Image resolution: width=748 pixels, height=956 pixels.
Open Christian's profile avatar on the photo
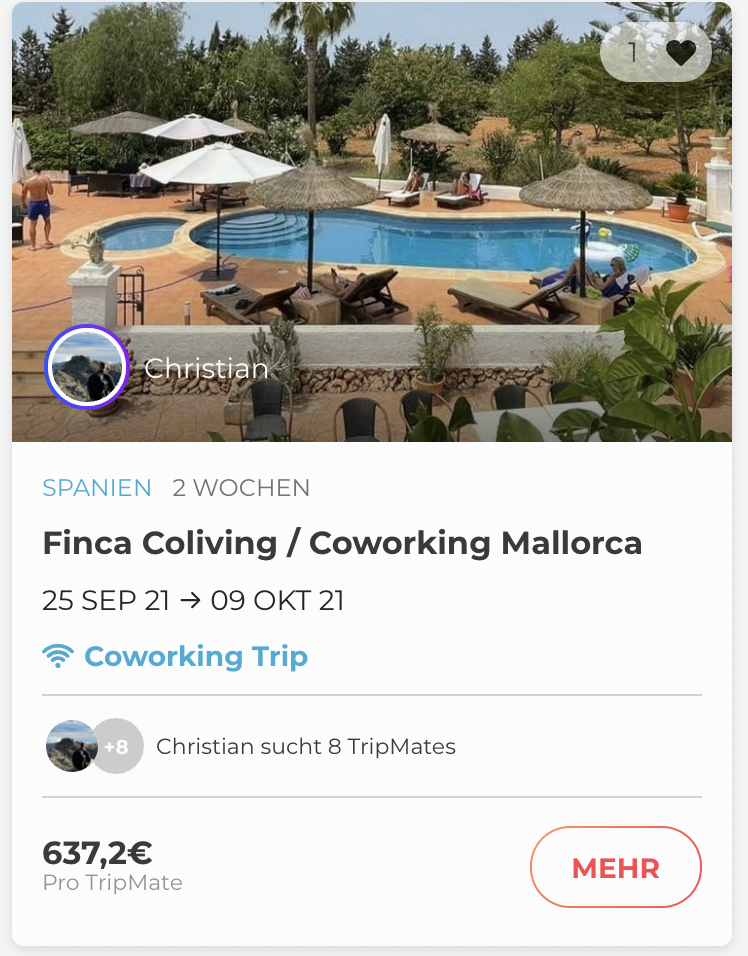[x=87, y=368]
